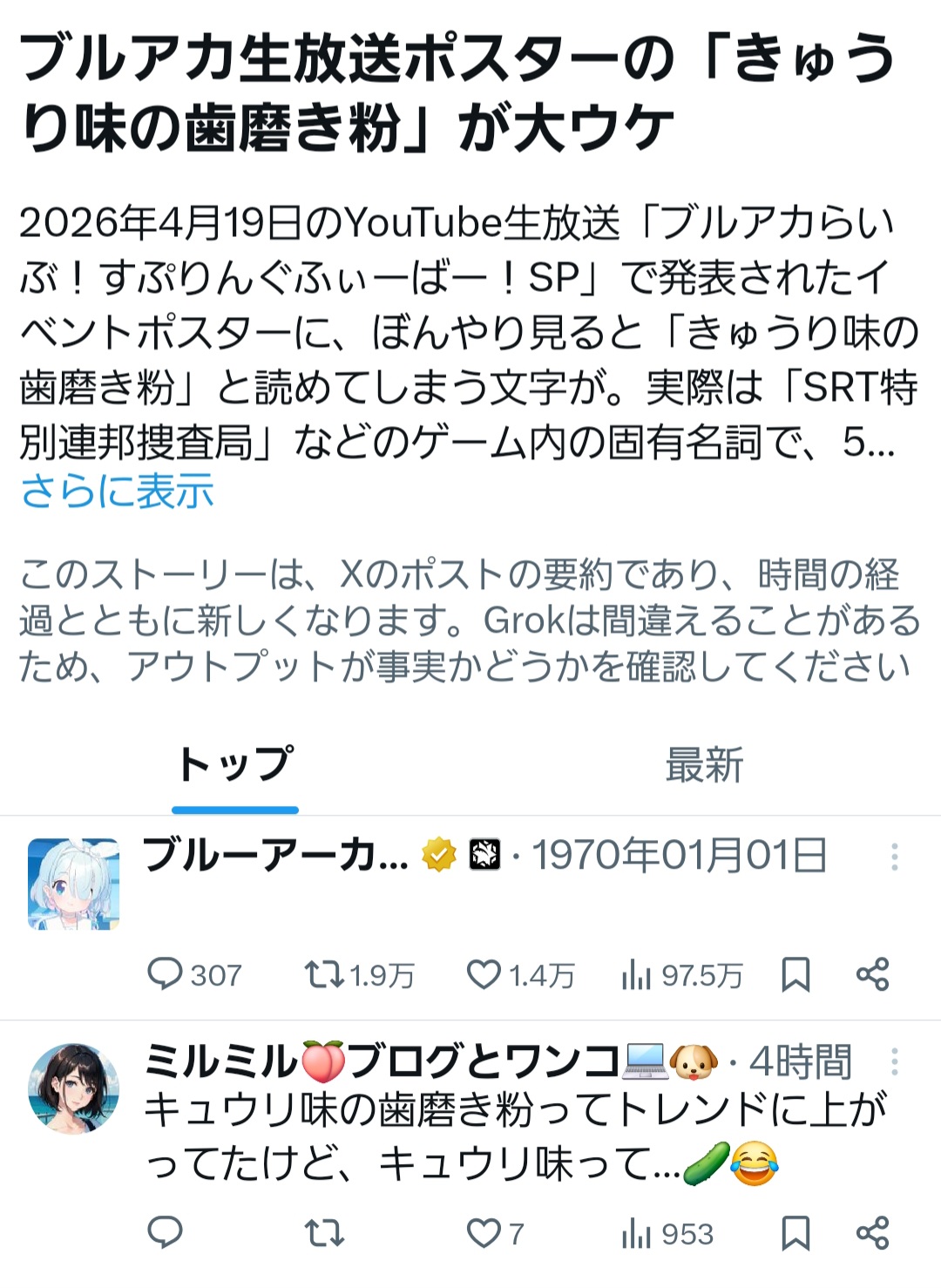Viewport: 941px width, 1288px height.
Task: Open the ブルーアーカ… account avatar
Action: (73, 884)
